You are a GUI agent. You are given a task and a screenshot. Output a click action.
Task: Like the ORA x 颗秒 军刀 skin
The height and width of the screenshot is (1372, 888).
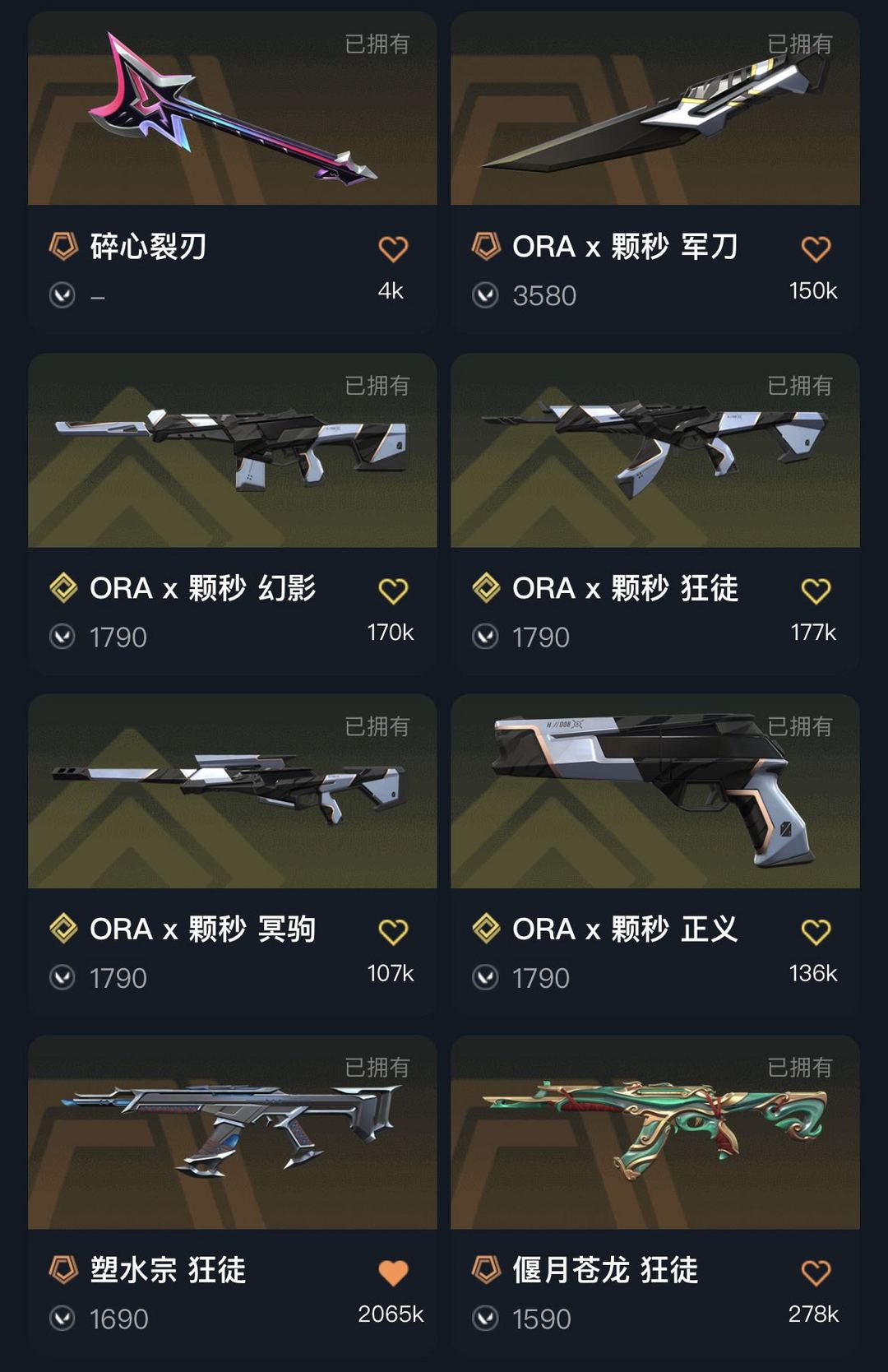(816, 248)
